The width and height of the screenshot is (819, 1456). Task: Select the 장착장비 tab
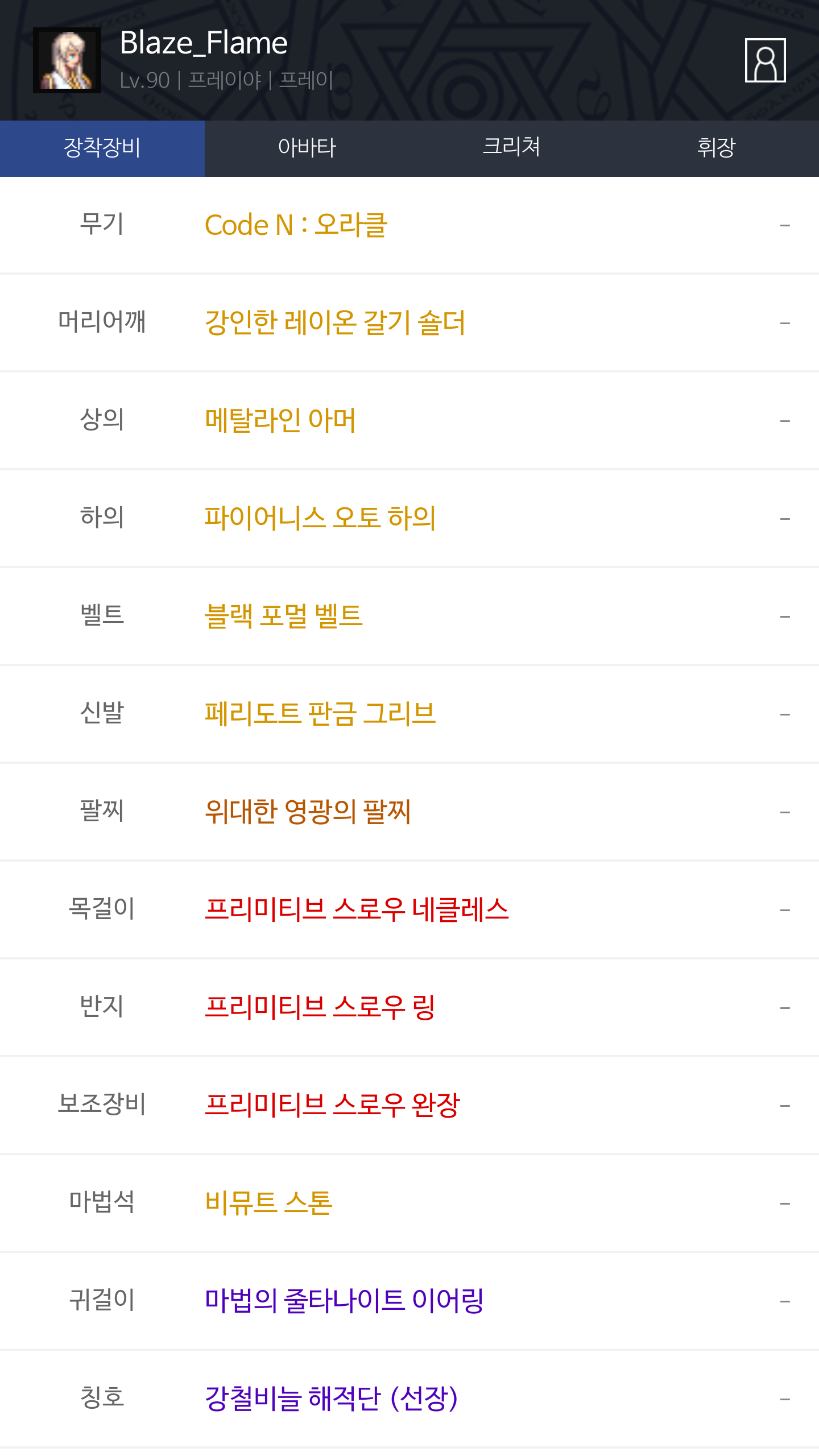(102, 148)
